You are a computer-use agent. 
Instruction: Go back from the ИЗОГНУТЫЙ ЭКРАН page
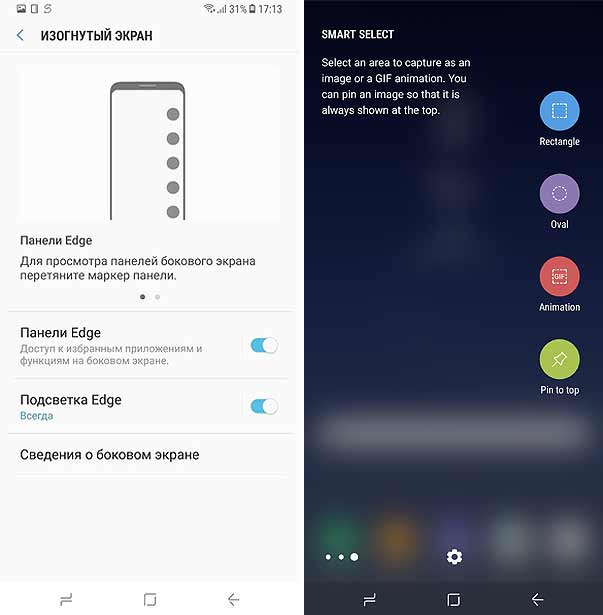(20, 36)
